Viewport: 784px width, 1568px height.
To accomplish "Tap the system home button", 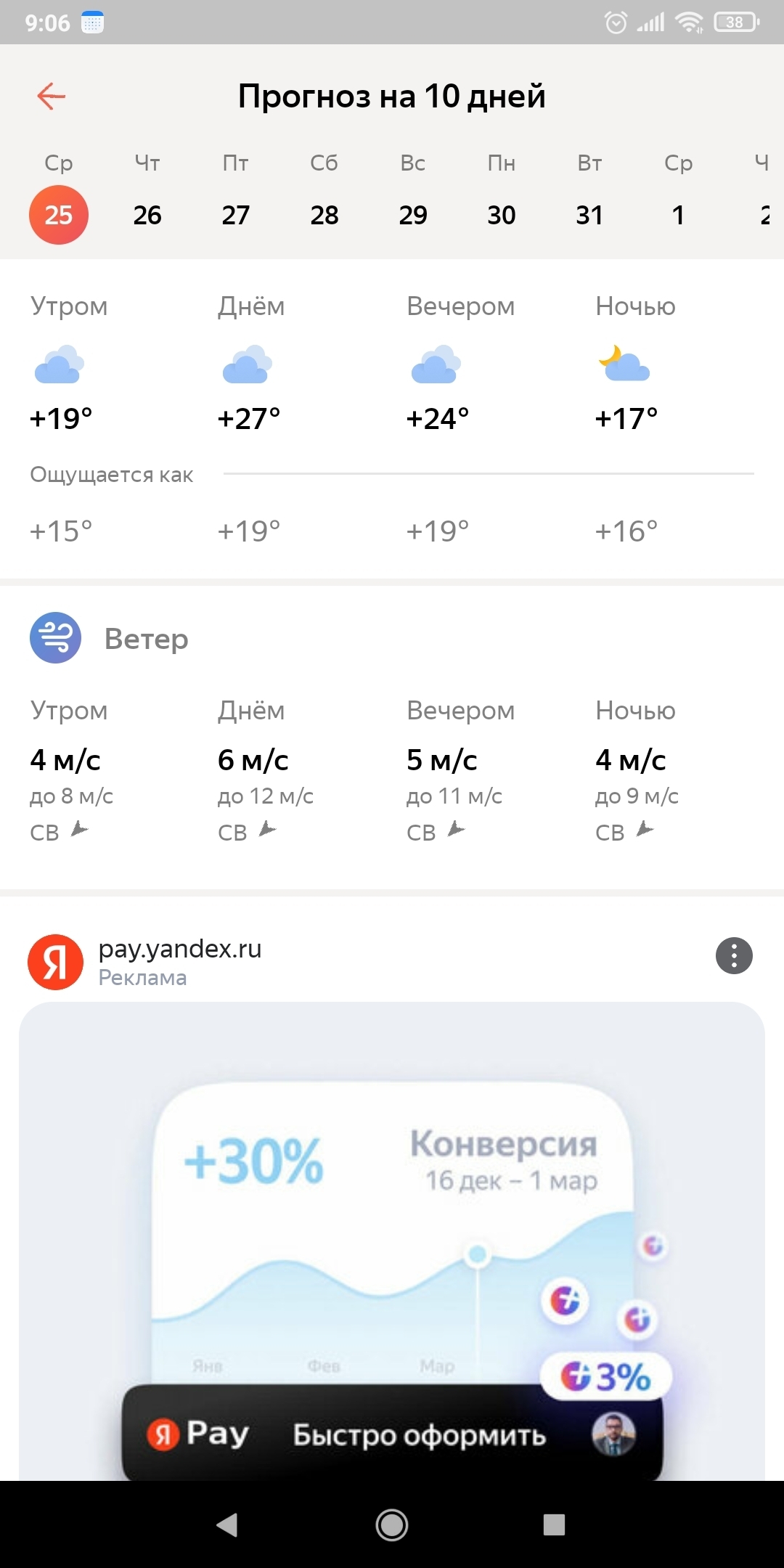I will [392, 1524].
